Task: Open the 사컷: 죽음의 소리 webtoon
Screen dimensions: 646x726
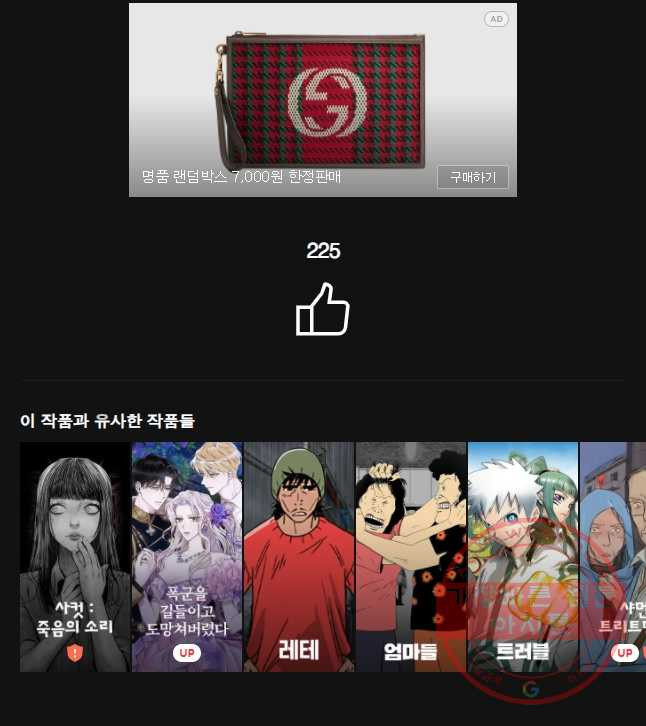Action: click(x=75, y=556)
